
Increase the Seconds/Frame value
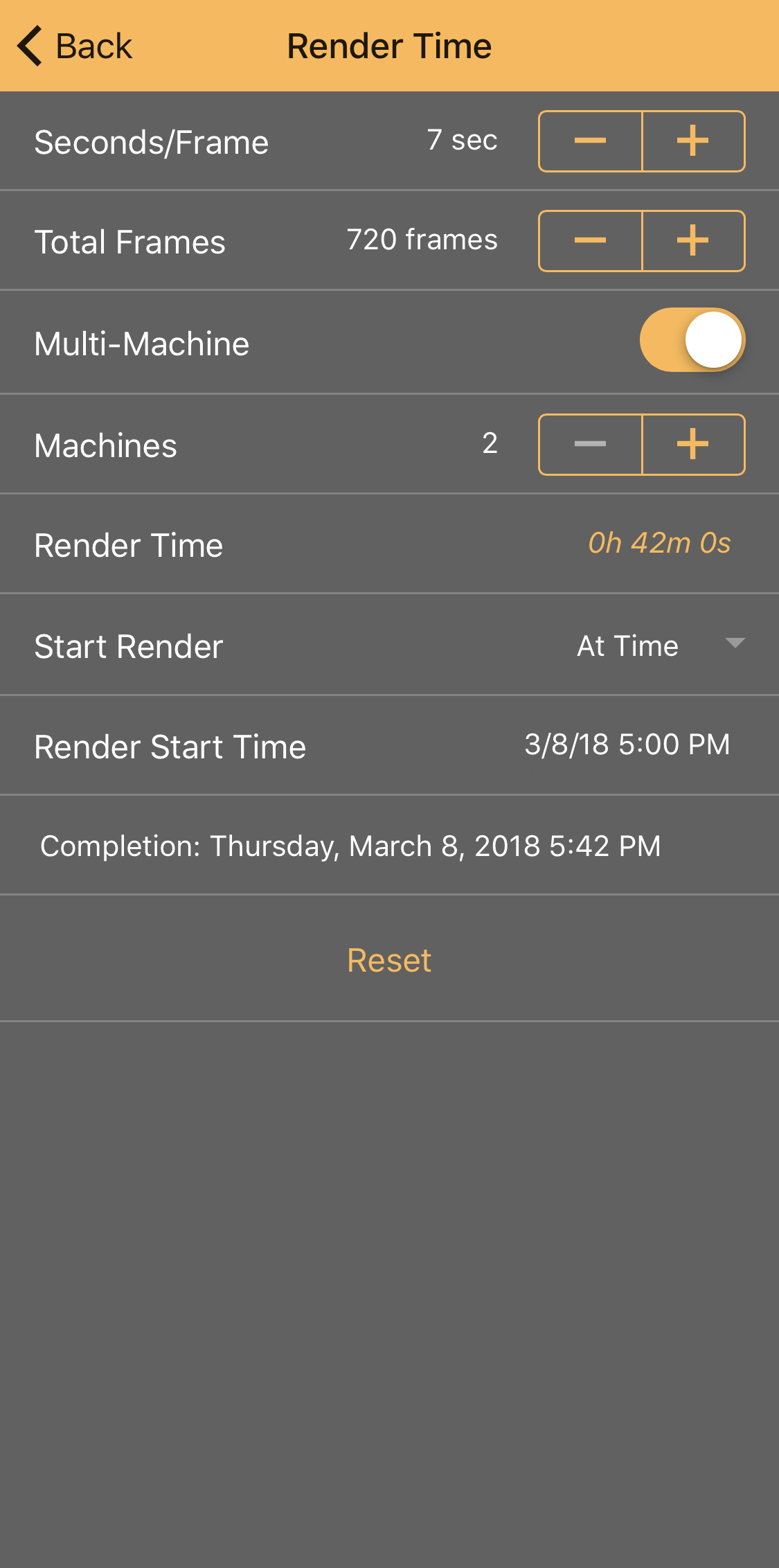point(693,141)
